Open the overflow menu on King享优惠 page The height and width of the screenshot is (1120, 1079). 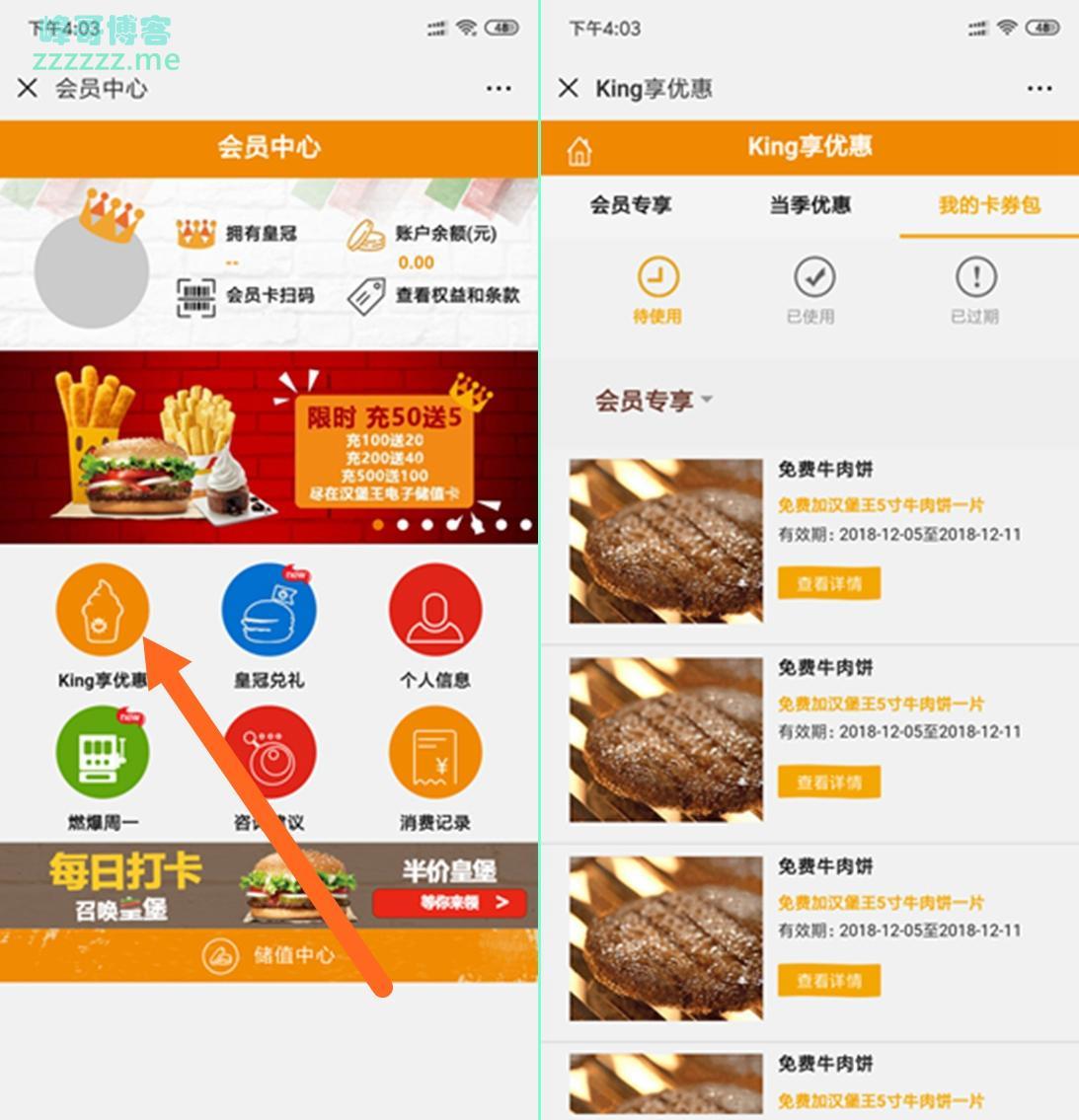[1039, 89]
